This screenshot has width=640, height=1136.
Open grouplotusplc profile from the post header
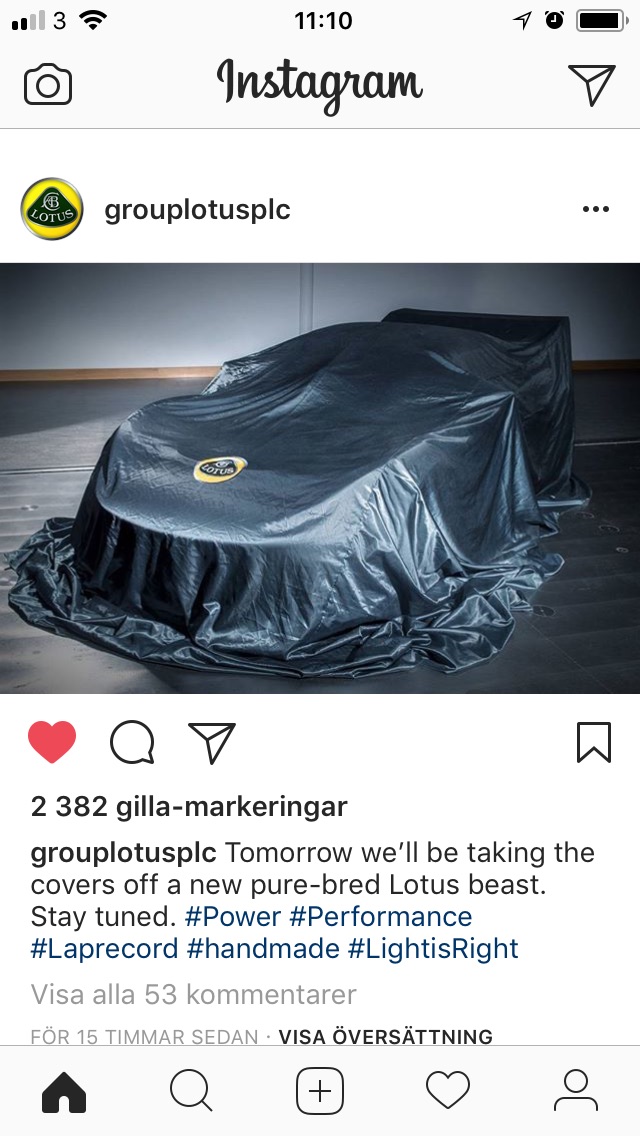coord(197,210)
